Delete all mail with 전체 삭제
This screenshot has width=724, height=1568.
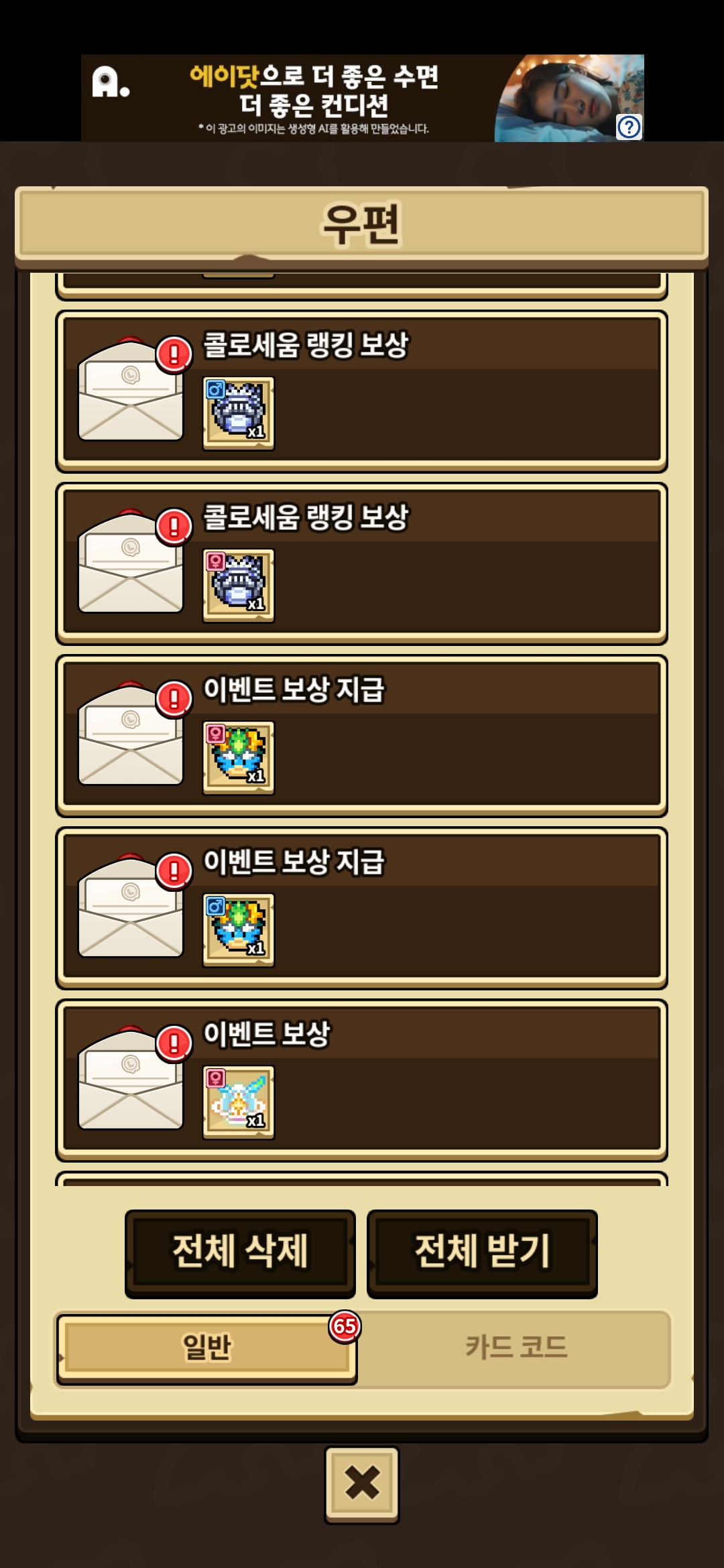point(240,1253)
